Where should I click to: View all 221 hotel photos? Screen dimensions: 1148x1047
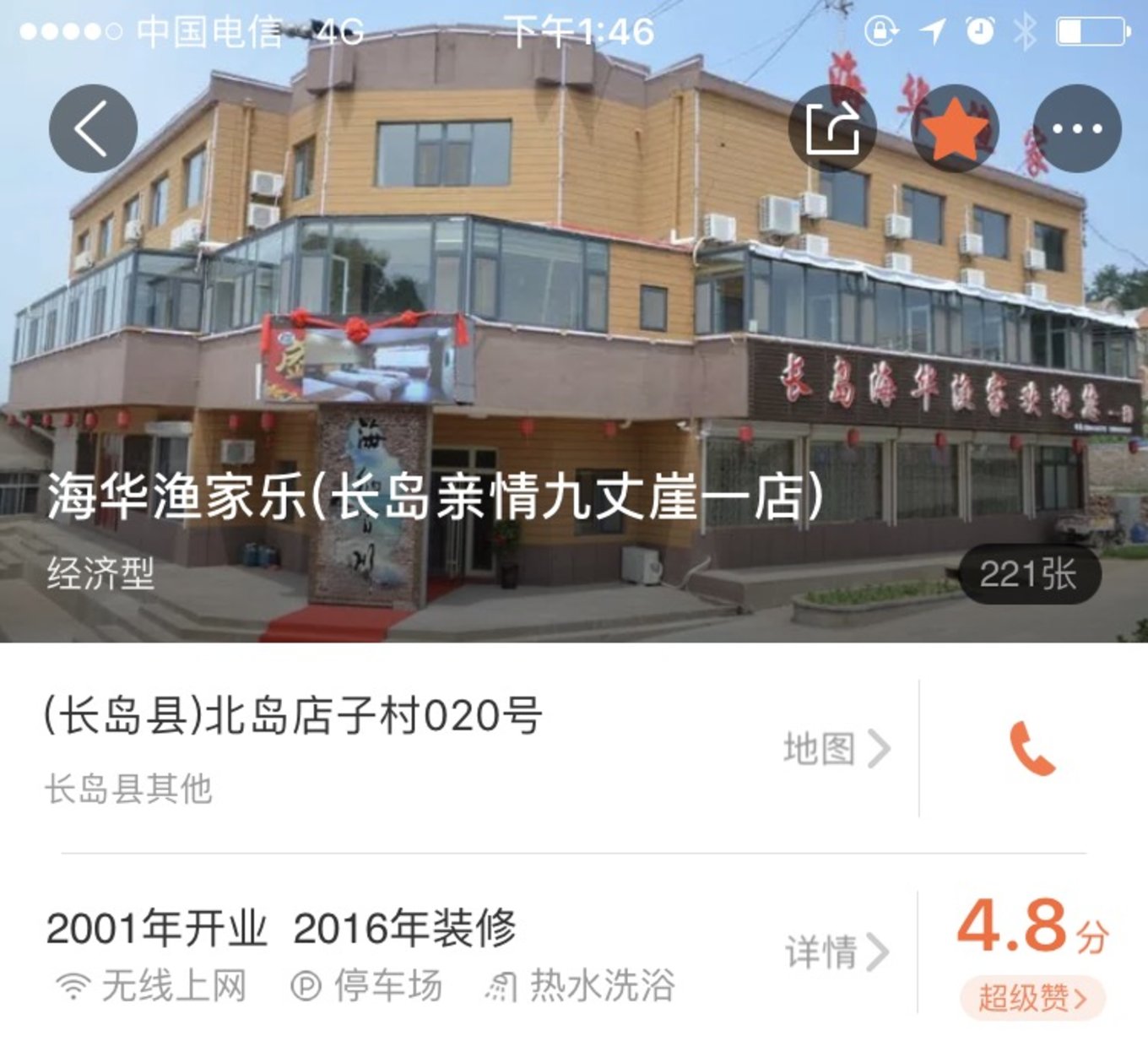(x=1029, y=575)
